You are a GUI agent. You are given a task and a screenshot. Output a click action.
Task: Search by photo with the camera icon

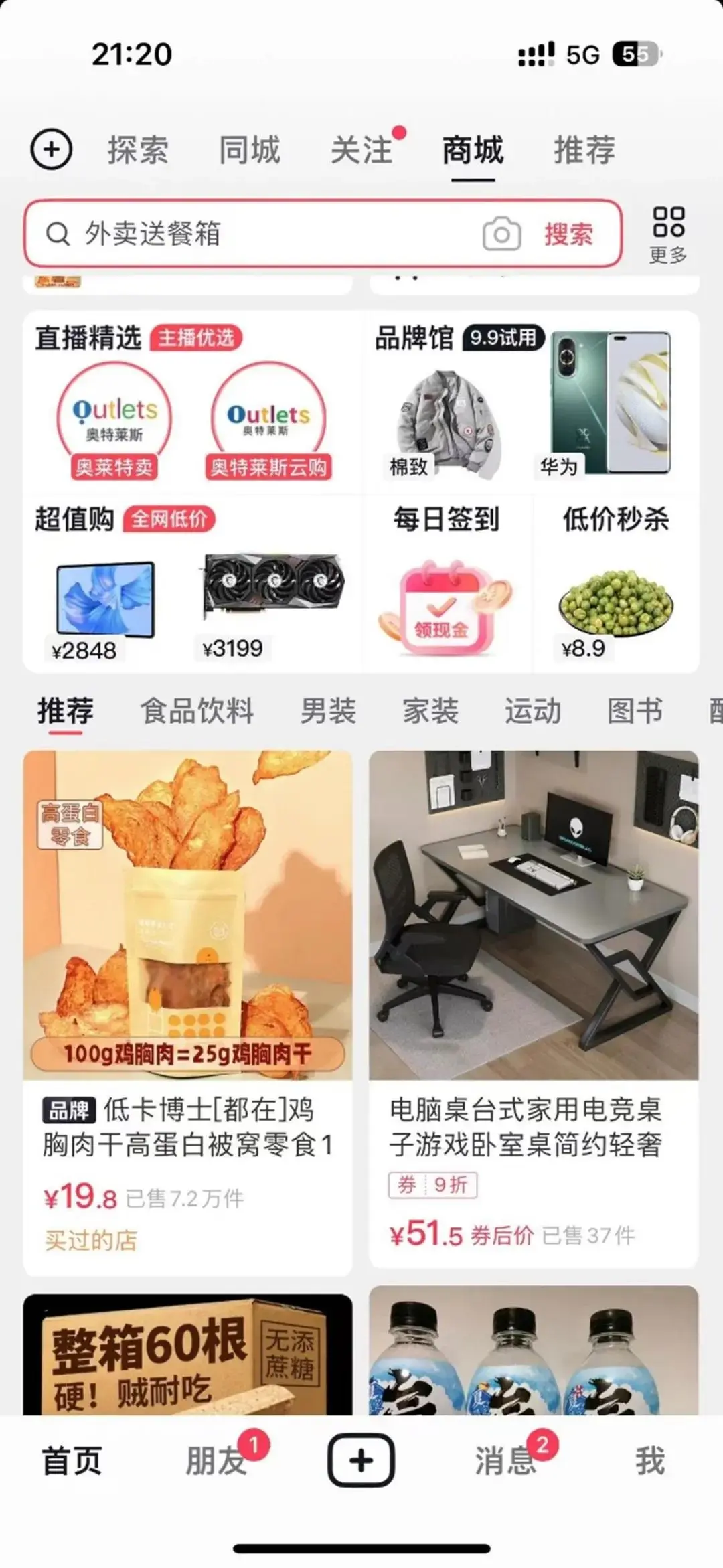tap(501, 234)
